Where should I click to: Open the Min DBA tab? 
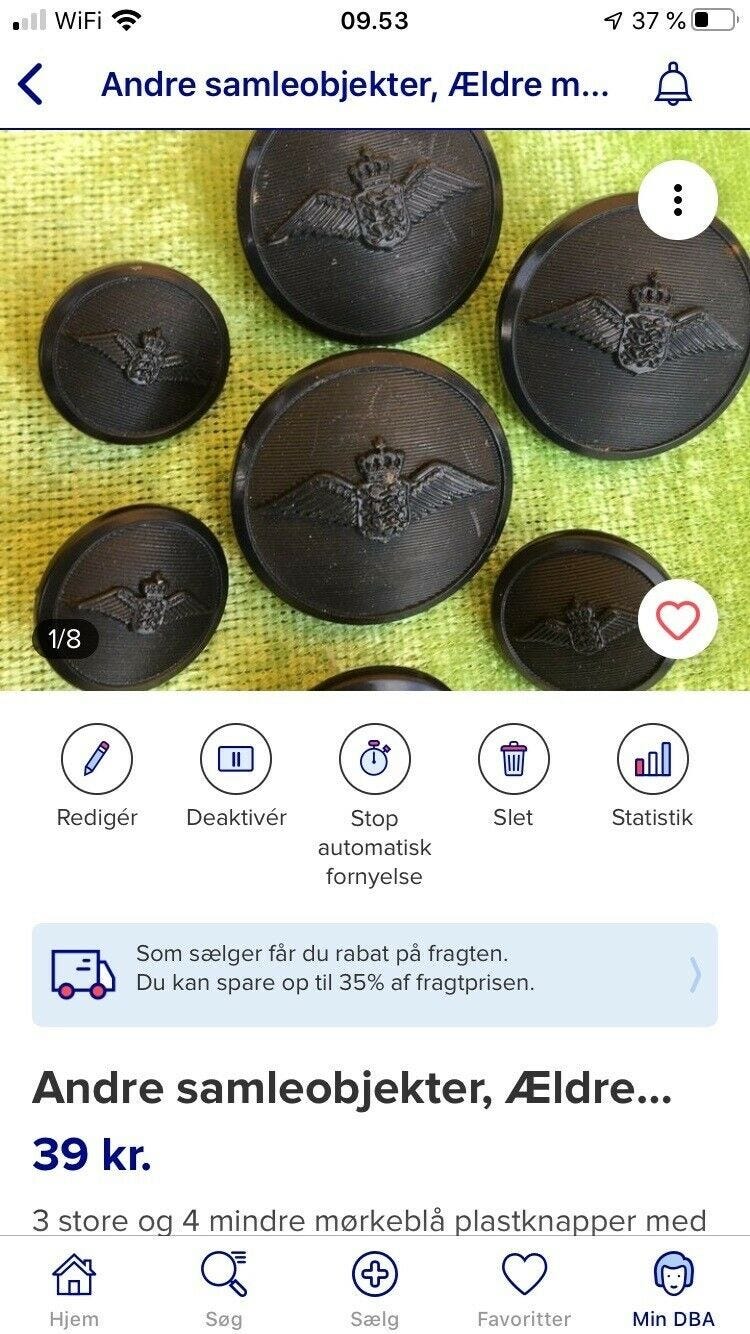[674, 1288]
